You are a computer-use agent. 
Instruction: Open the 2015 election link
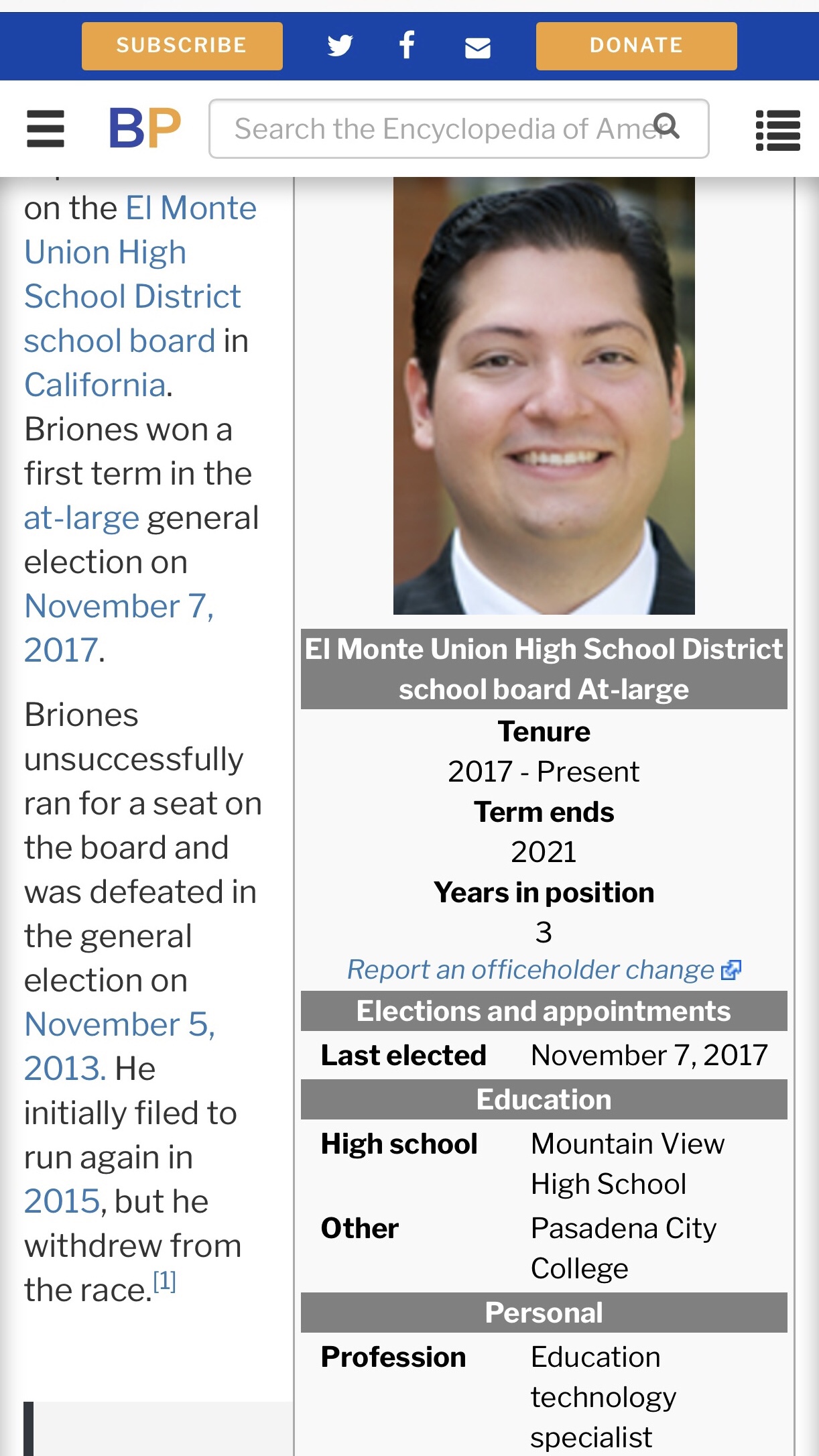click(x=62, y=1202)
